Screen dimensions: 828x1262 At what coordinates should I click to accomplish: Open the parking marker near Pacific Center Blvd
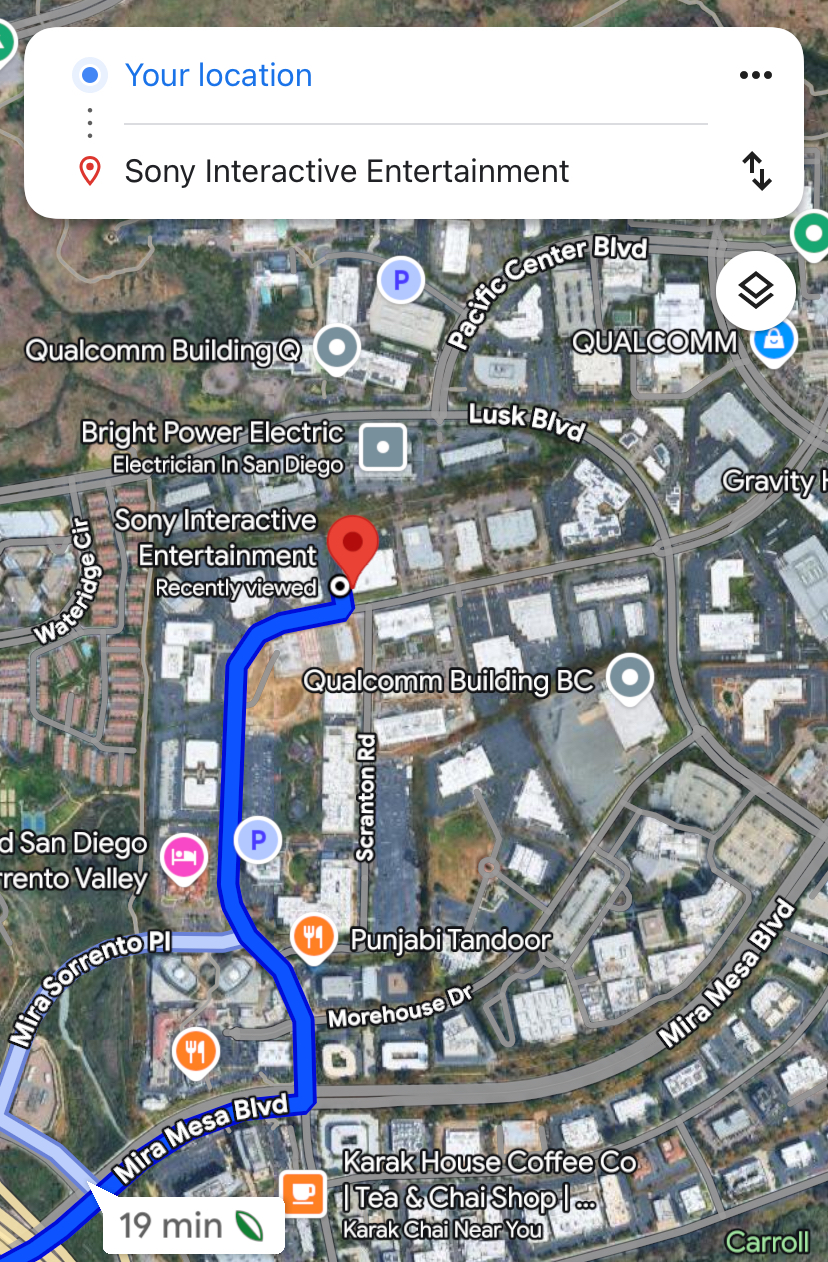[x=401, y=280]
